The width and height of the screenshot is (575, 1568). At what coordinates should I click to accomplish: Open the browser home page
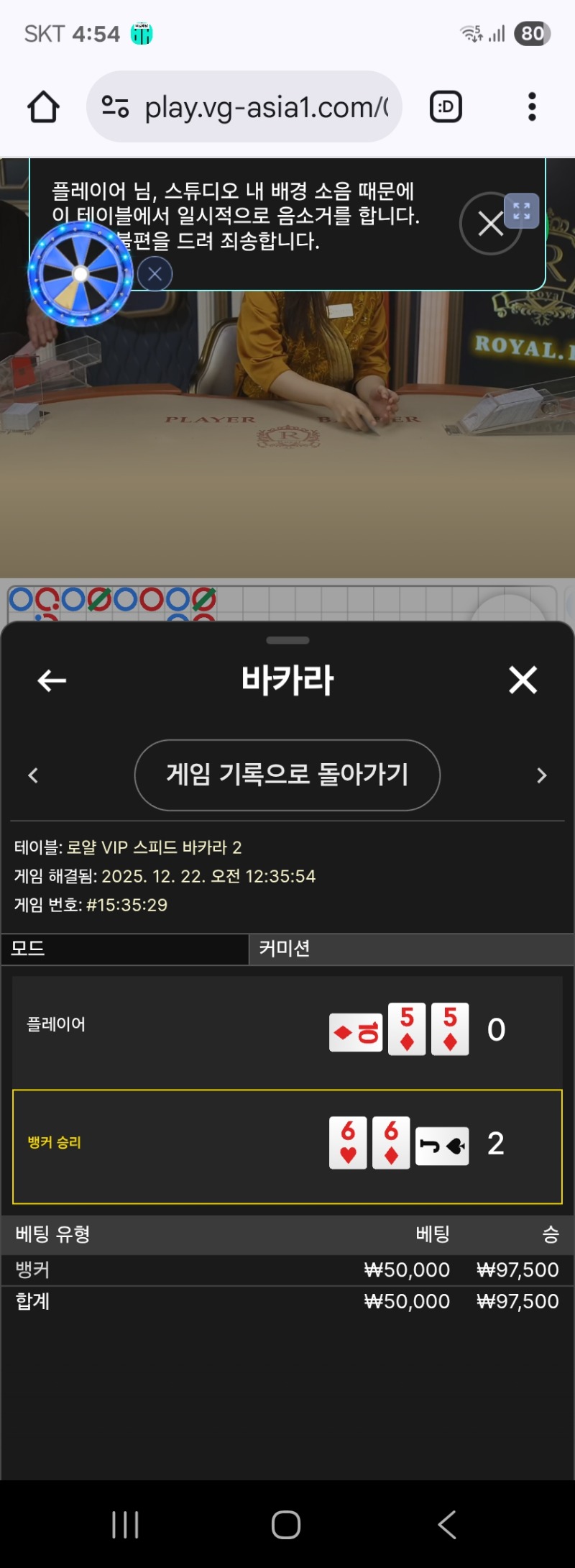43,107
